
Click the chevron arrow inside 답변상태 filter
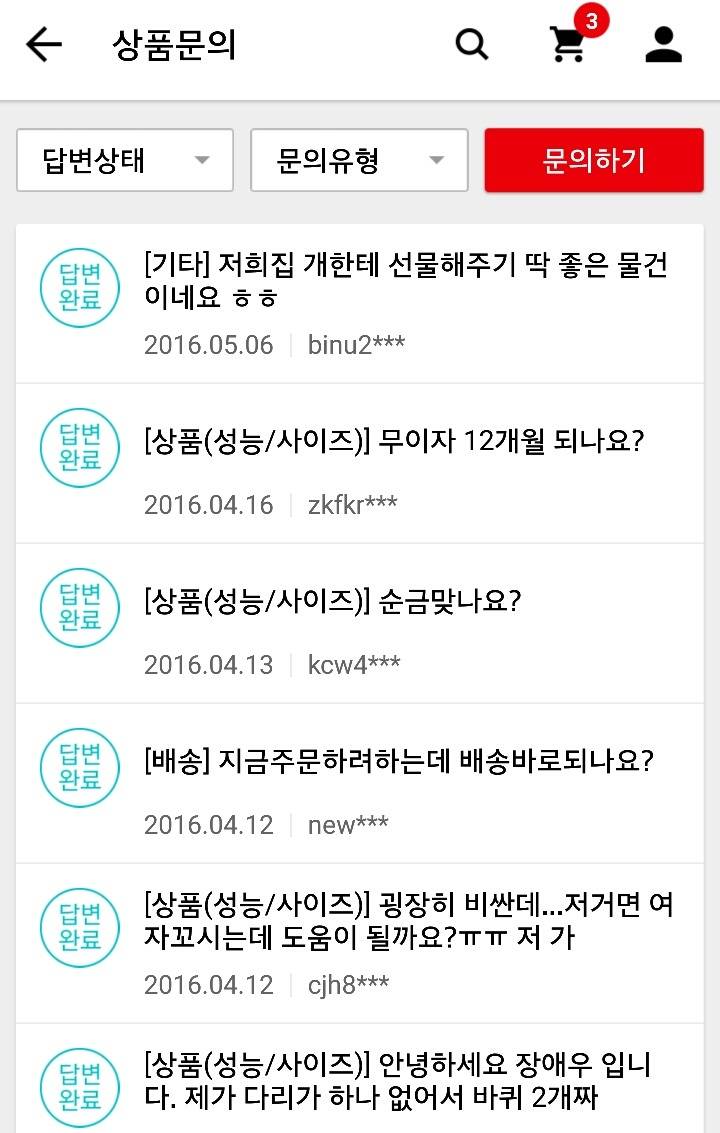pos(207,160)
